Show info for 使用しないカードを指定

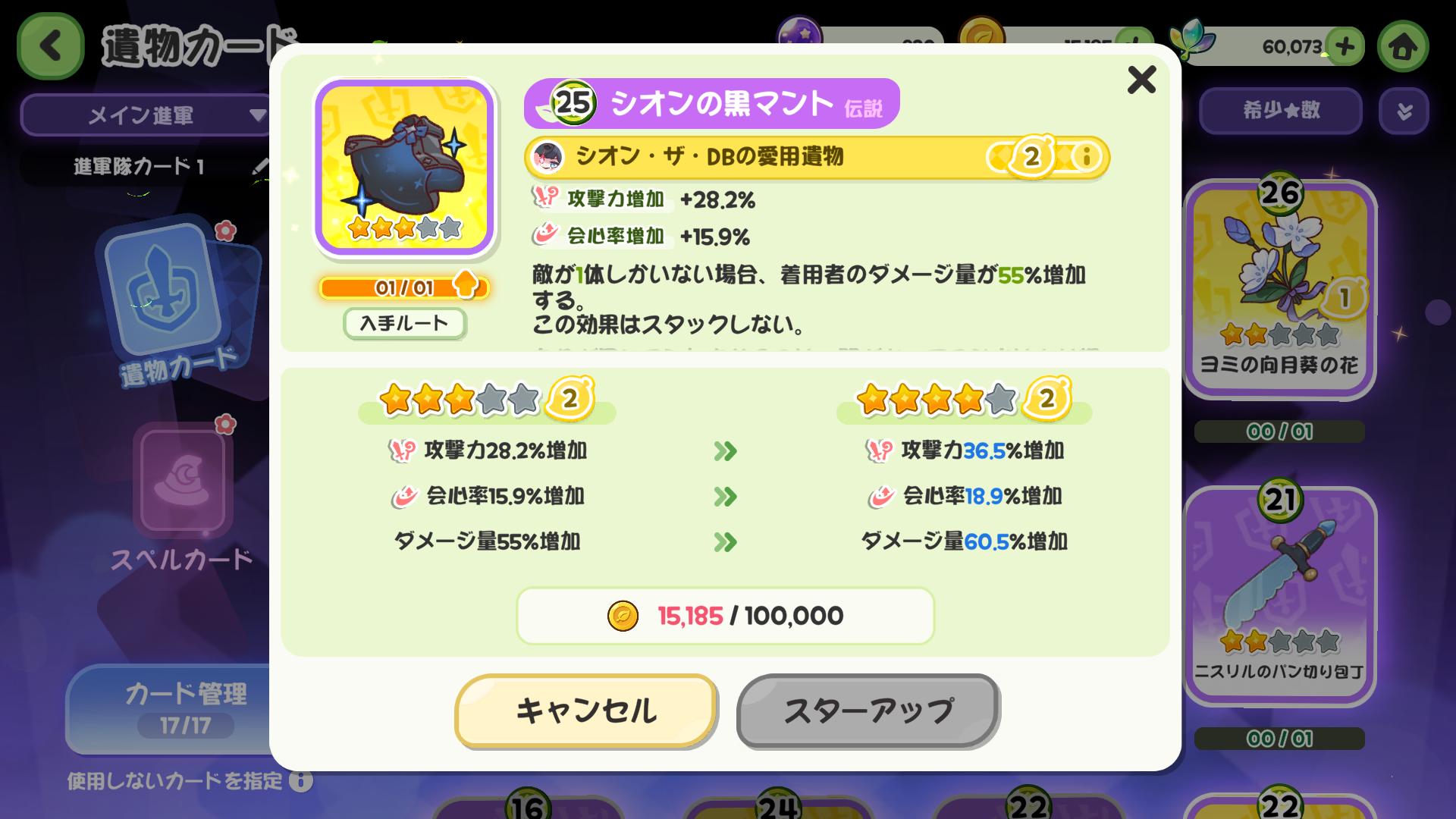coord(301,781)
